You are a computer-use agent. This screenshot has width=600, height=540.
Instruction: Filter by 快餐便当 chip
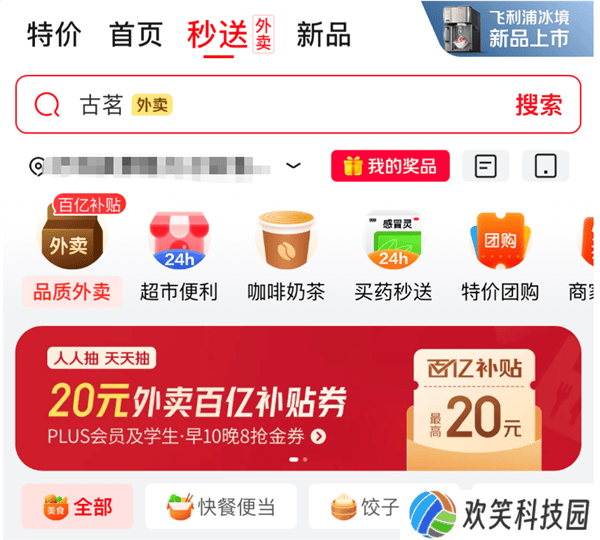220,508
